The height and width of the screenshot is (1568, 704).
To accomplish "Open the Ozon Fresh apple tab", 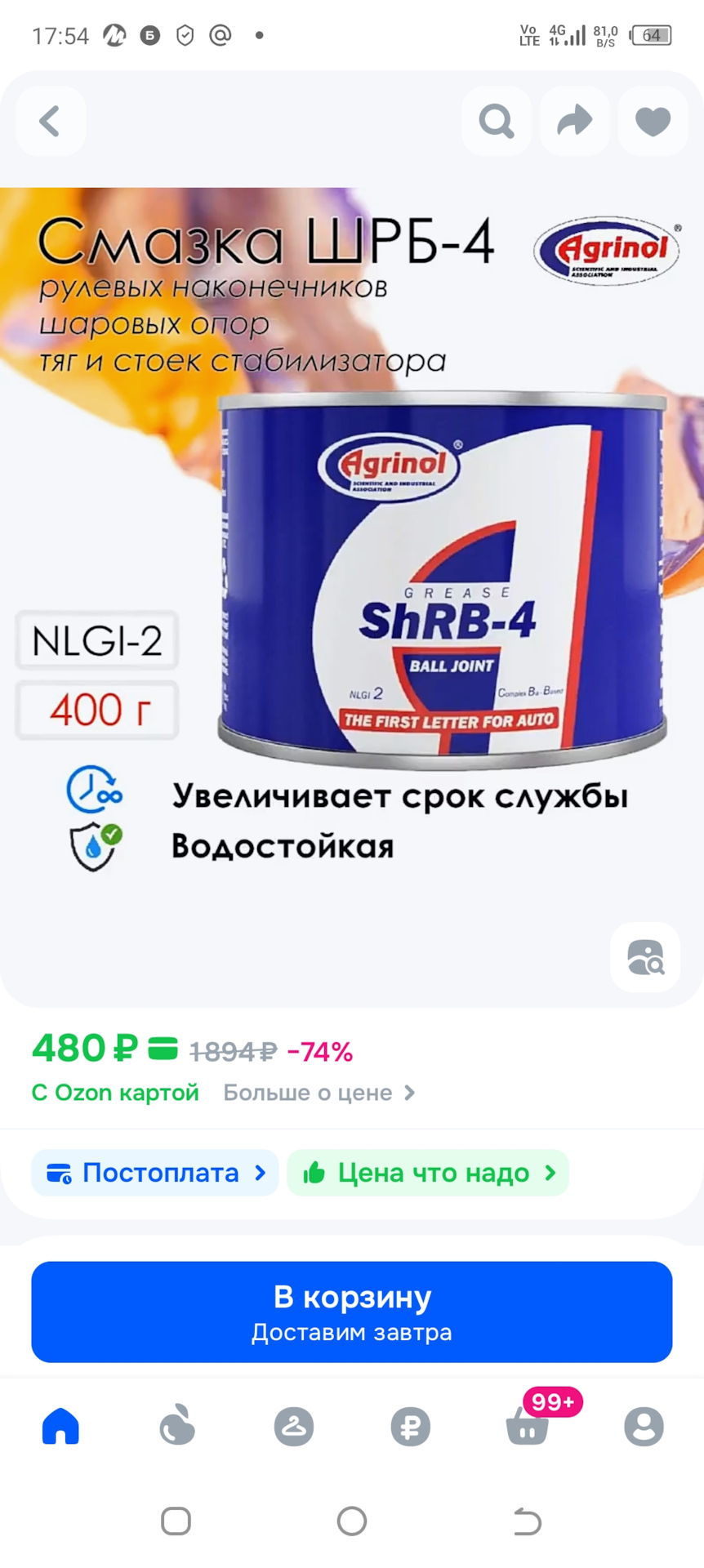I will pos(177,1427).
